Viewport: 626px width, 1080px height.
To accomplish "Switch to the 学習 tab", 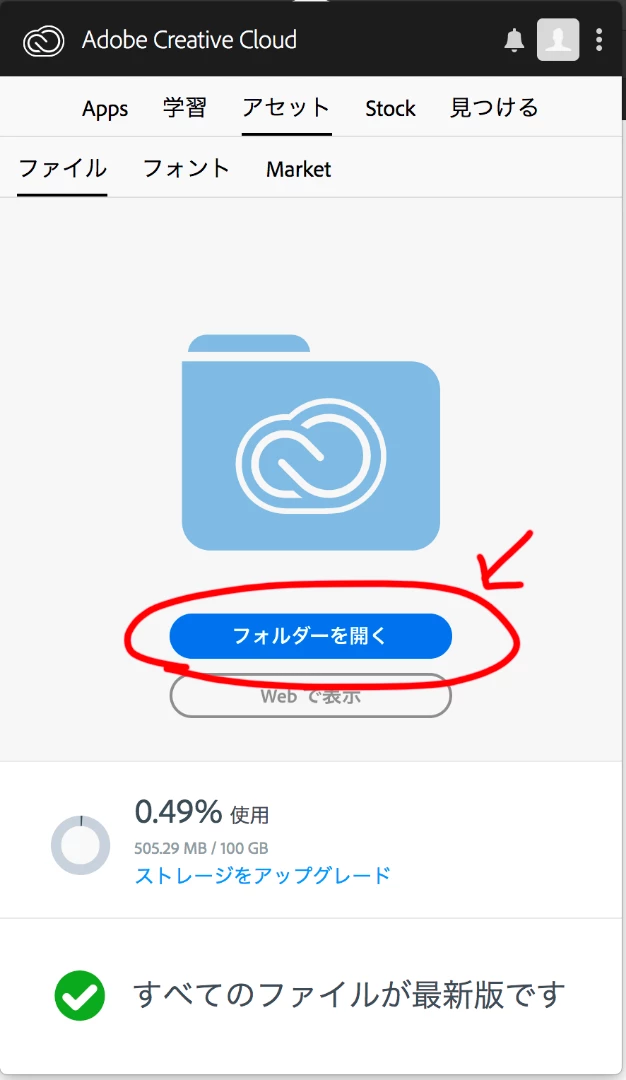I will pos(185,108).
